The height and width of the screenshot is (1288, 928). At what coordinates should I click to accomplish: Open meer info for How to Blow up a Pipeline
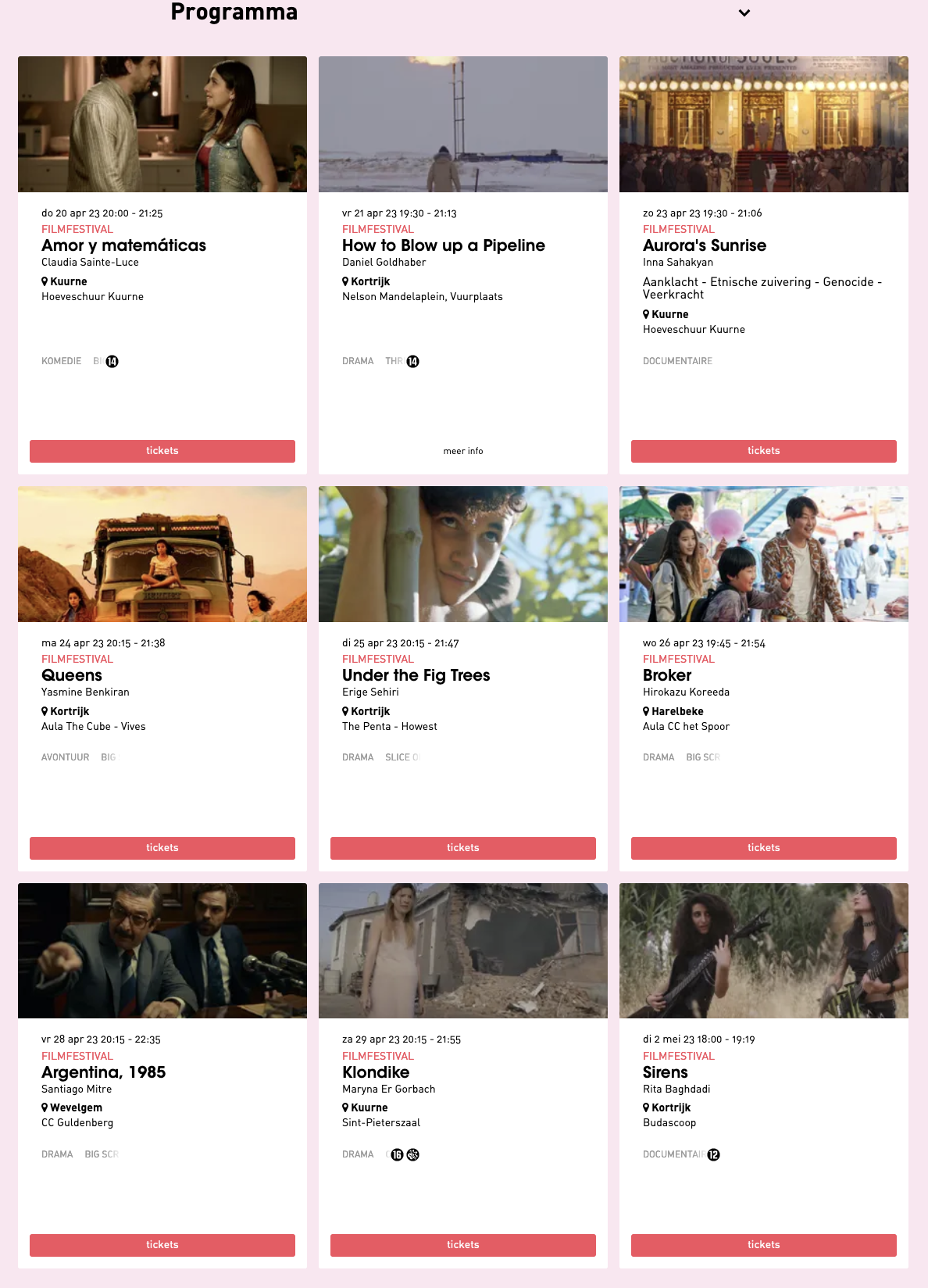(x=463, y=451)
